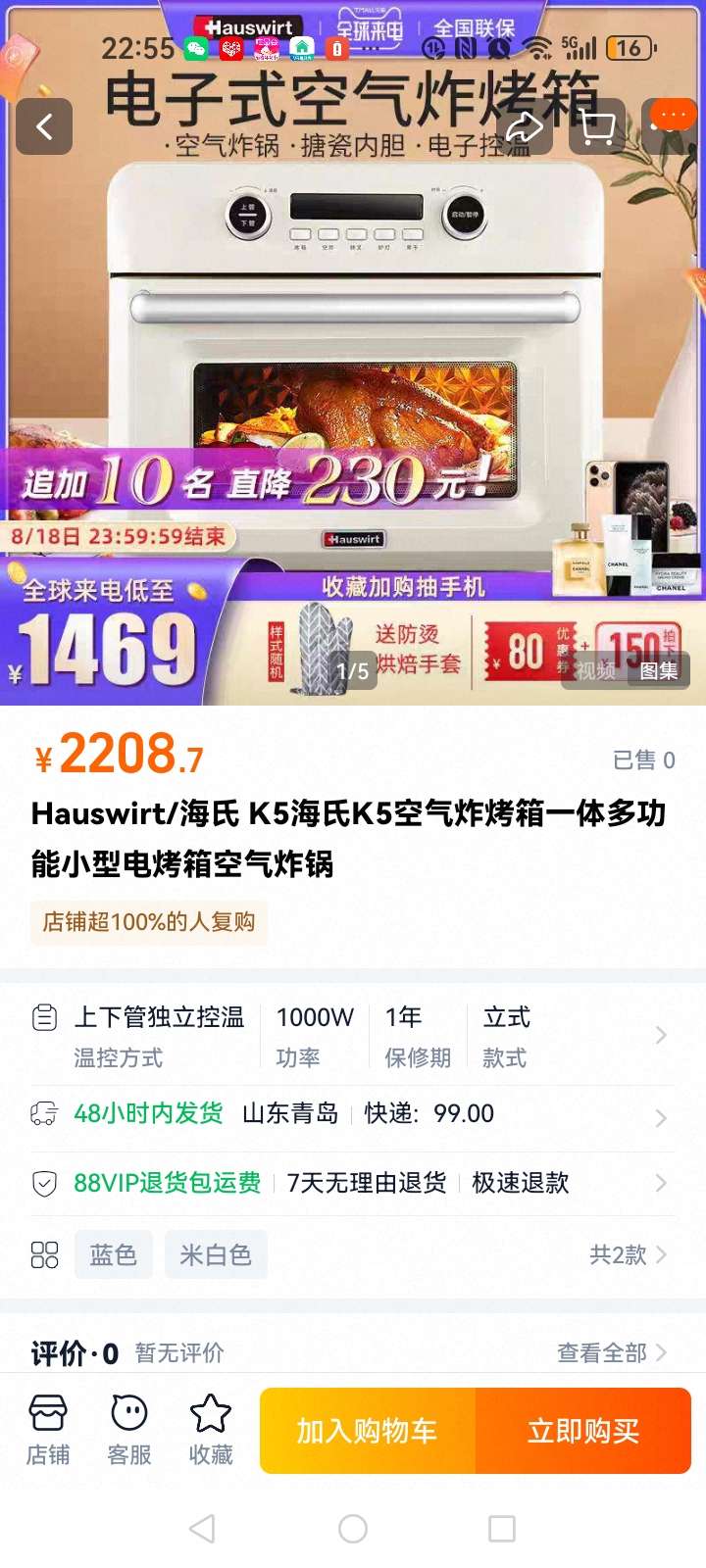Select the 蓝色 color option
This screenshot has width=706, height=1568.
click(x=113, y=1254)
